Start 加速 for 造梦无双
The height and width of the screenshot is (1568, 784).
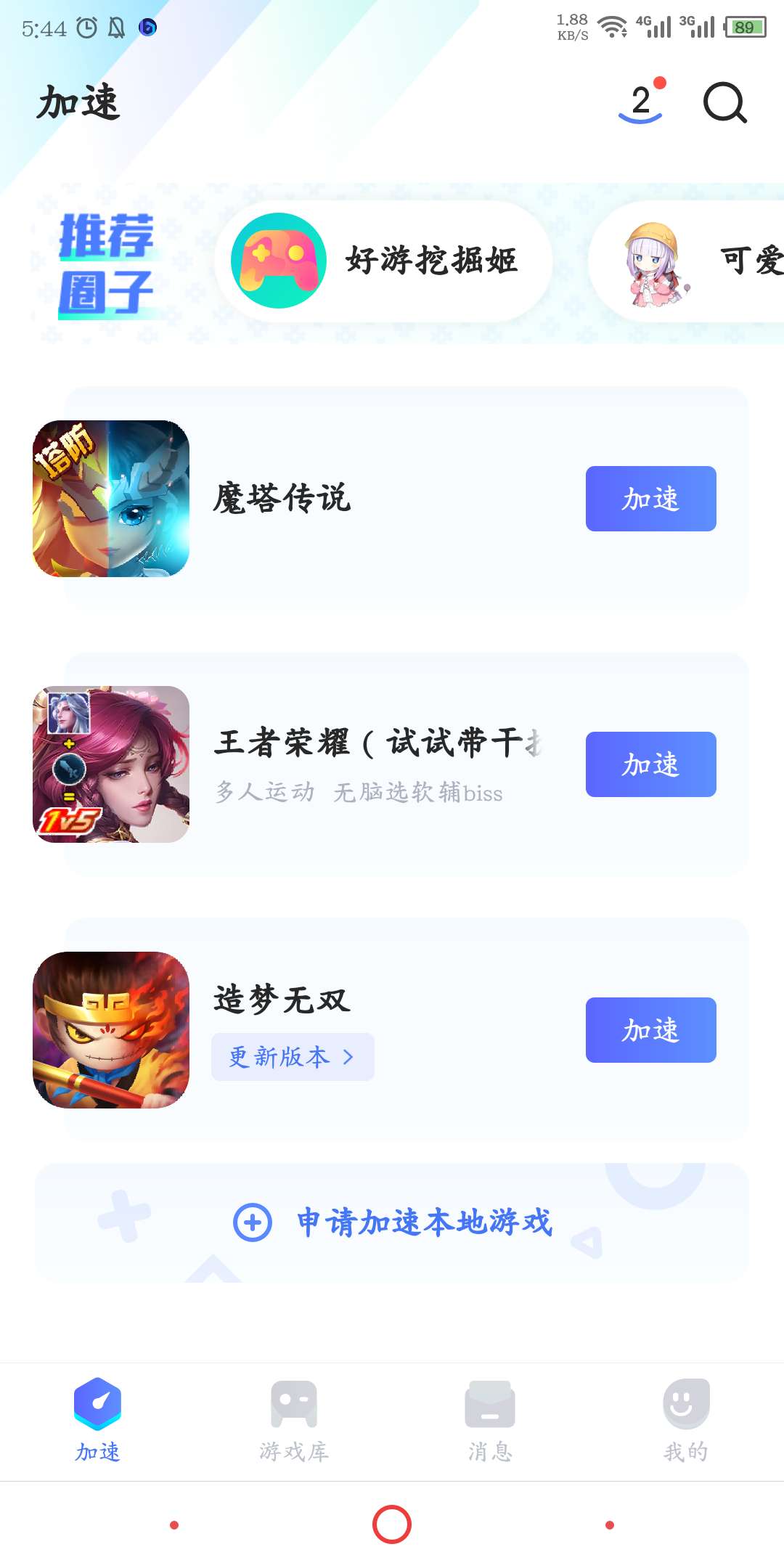(x=650, y=1030)
